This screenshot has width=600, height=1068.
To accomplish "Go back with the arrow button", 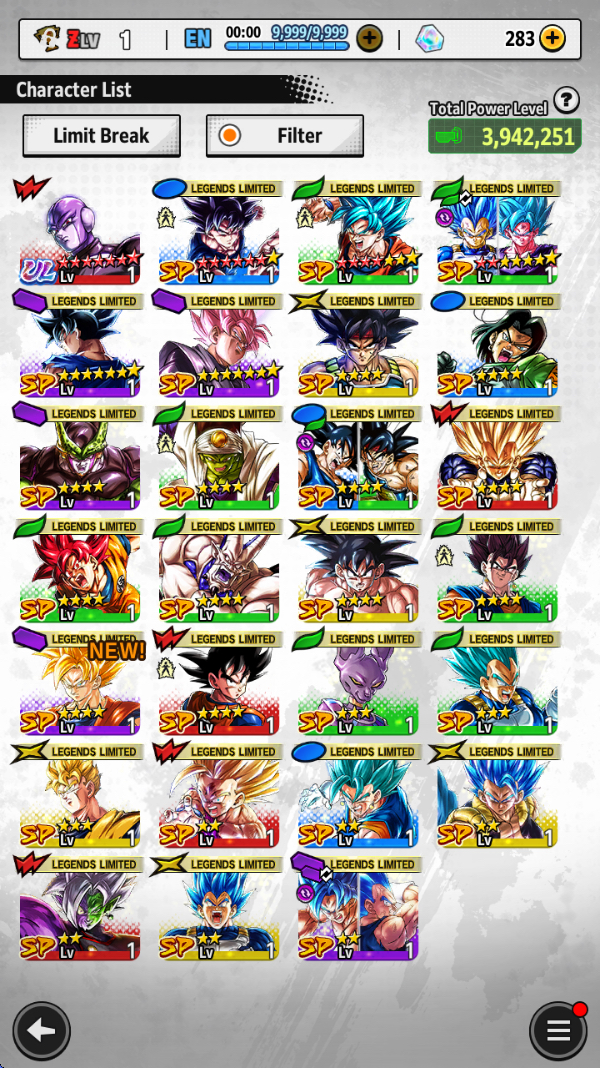I will point(42,1030).
